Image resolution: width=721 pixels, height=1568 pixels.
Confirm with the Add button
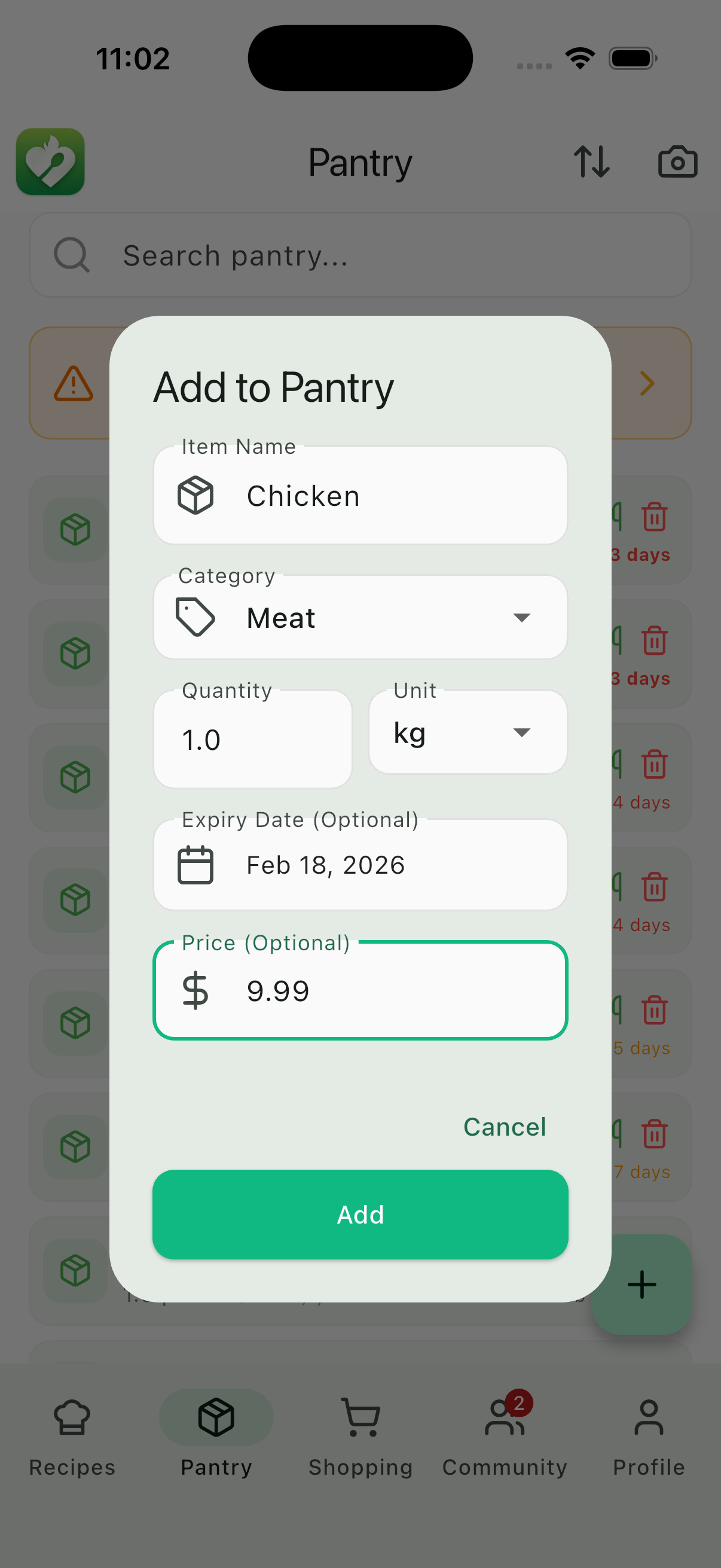pyautogui.click(x=360, y=1215)
